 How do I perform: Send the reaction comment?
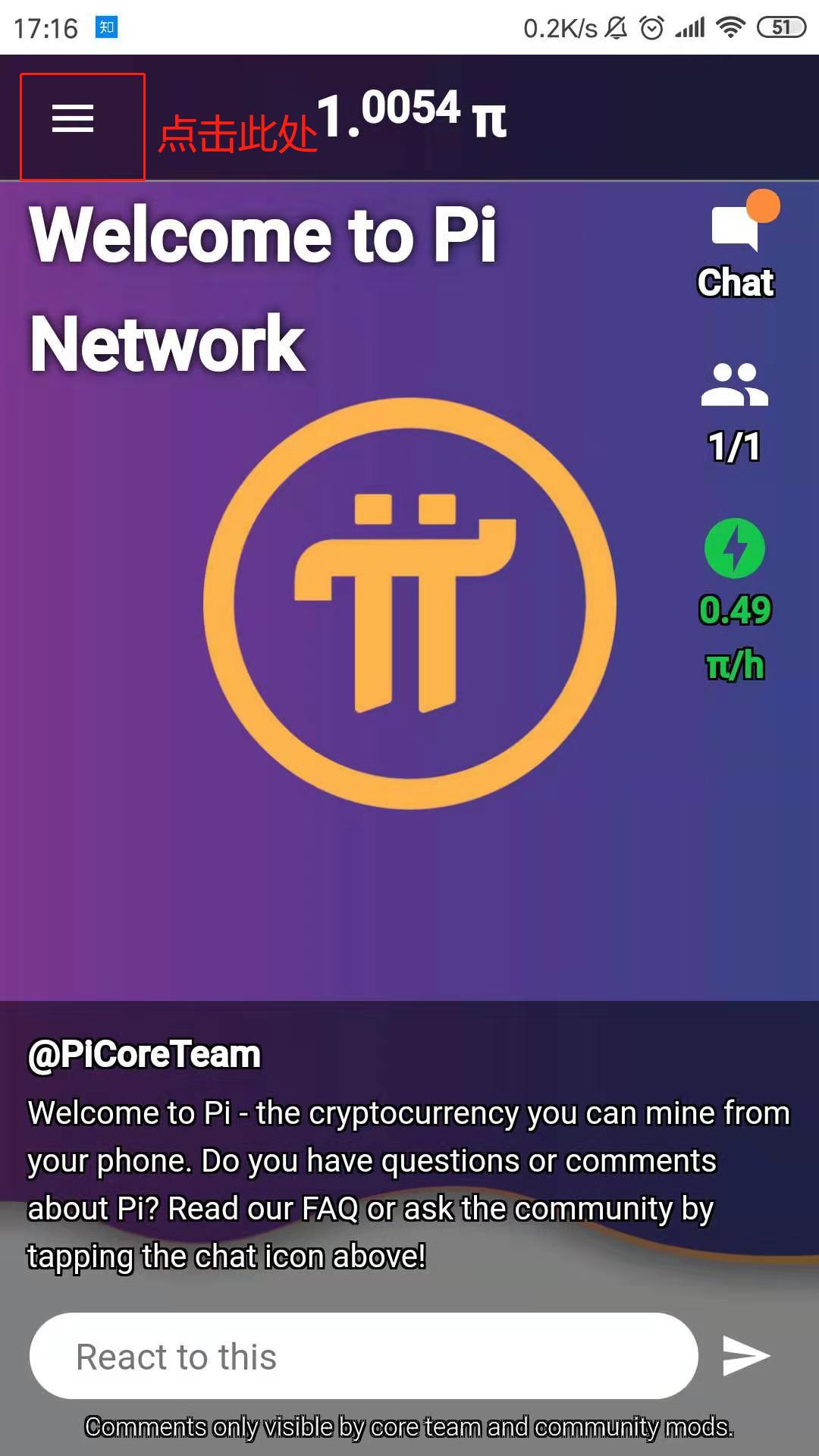(x=746, y=1357)
